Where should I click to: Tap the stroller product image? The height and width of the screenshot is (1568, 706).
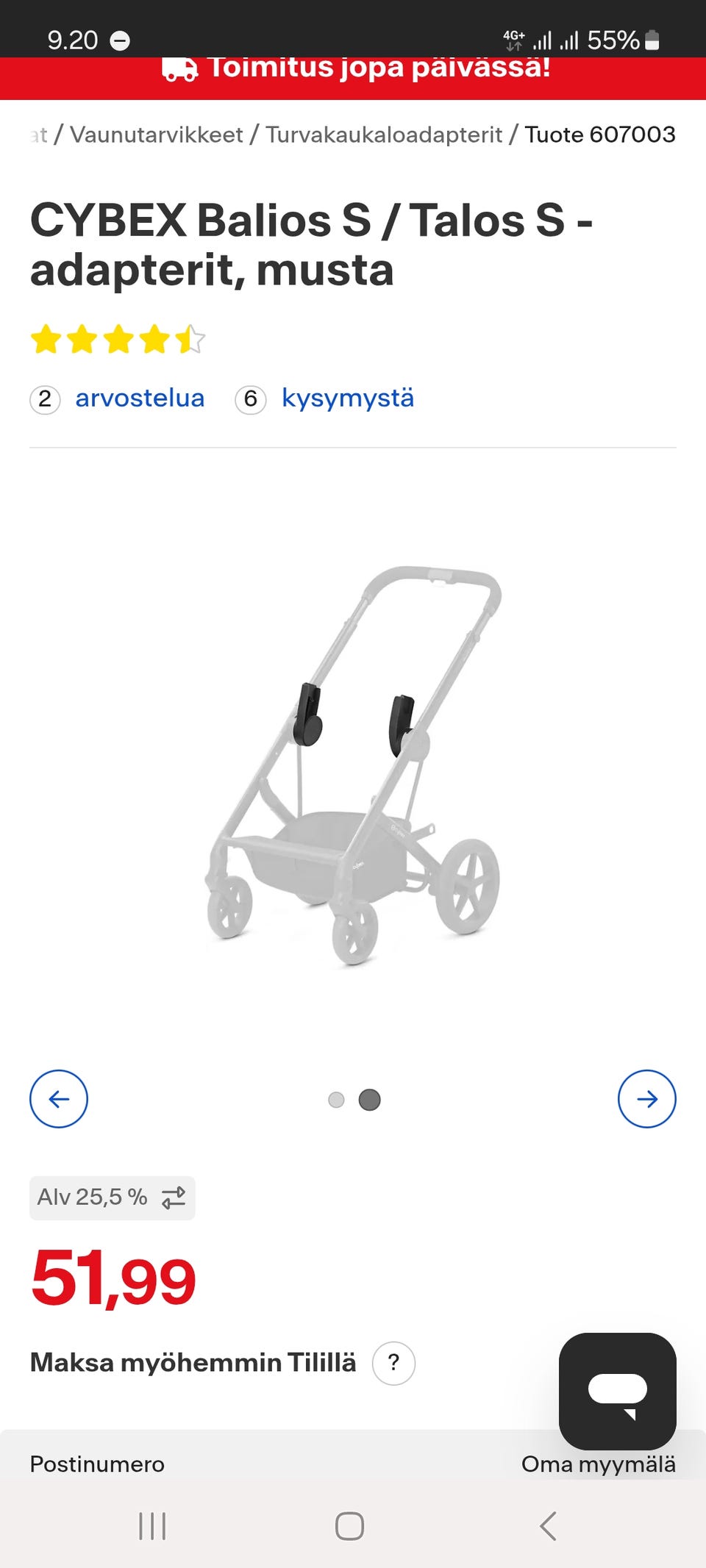click(353, 765)
